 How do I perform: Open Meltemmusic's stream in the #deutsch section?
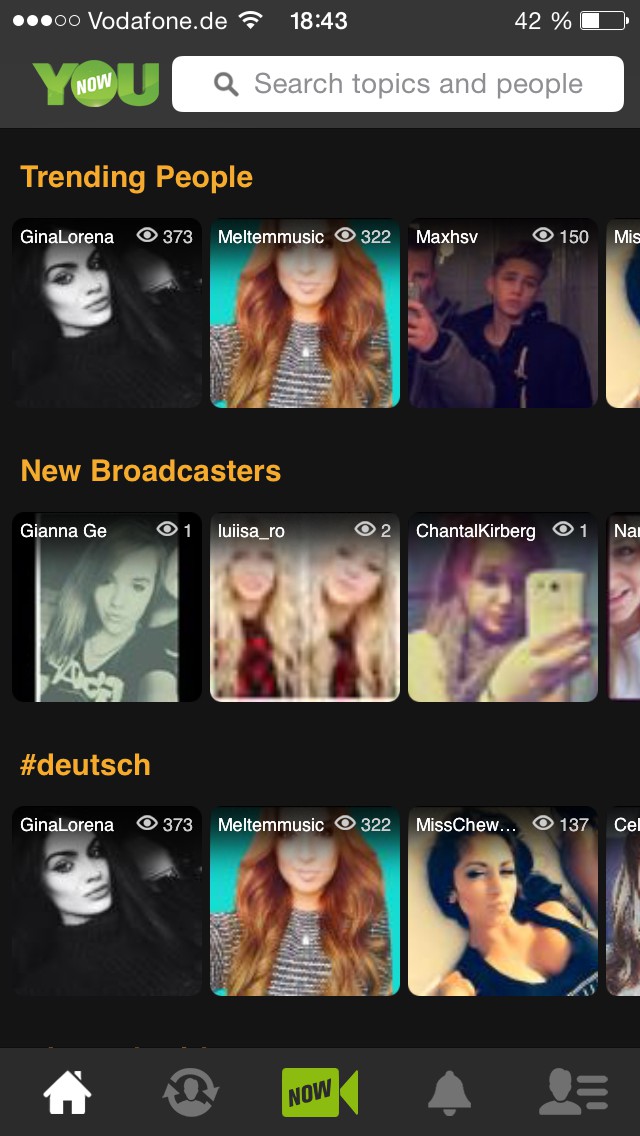coord(304,901)
